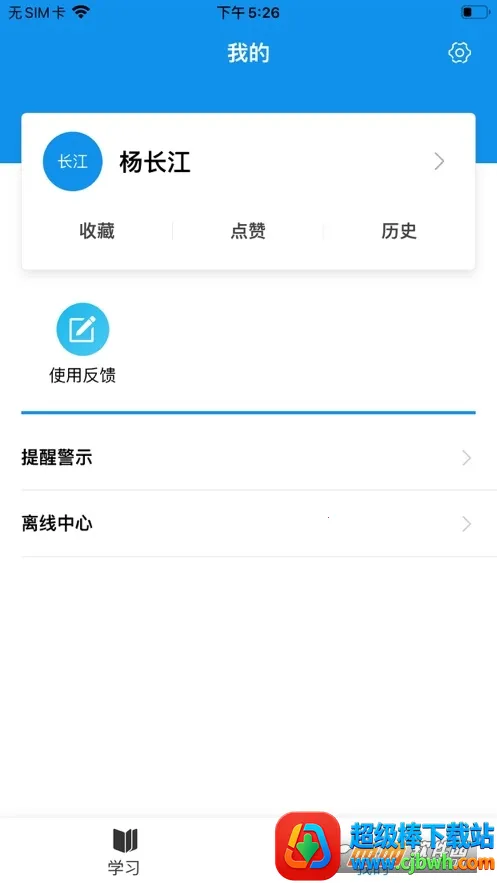Viewport: 497px width, 883px height.
Task: View 收藏 favorites
Action: coord(97,231)
